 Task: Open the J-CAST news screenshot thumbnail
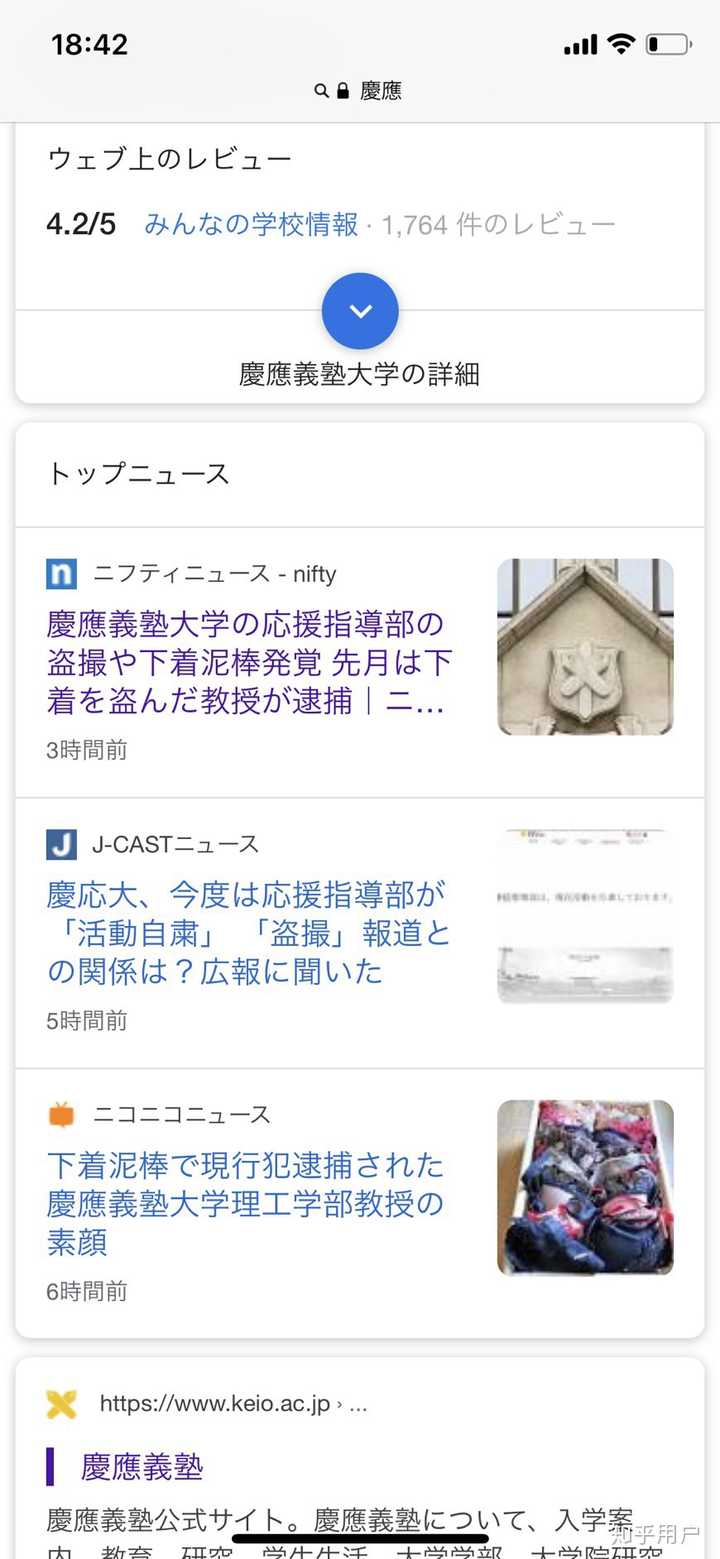point(585,916)
